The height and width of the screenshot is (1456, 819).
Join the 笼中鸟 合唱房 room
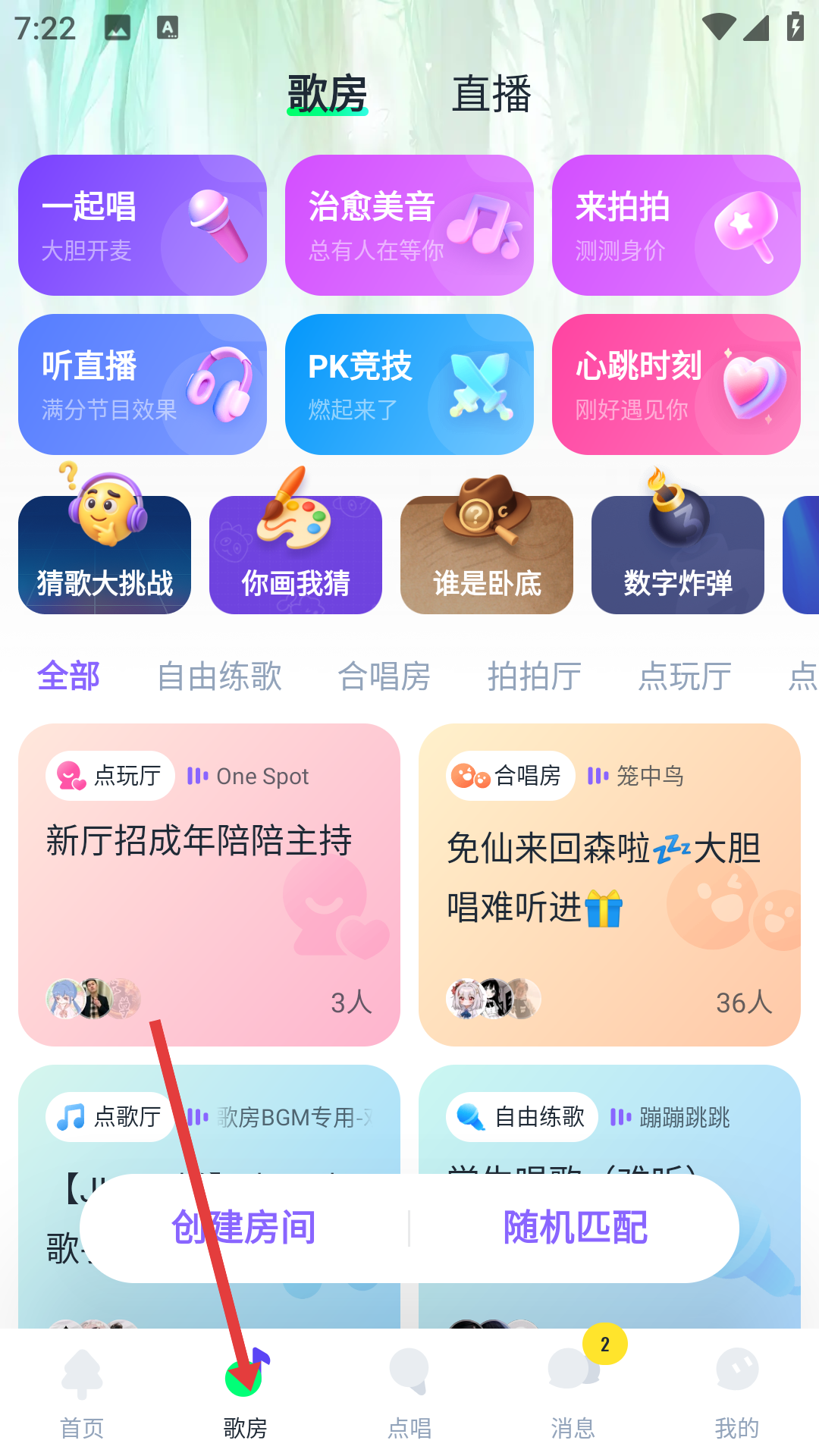click(609, 884)
